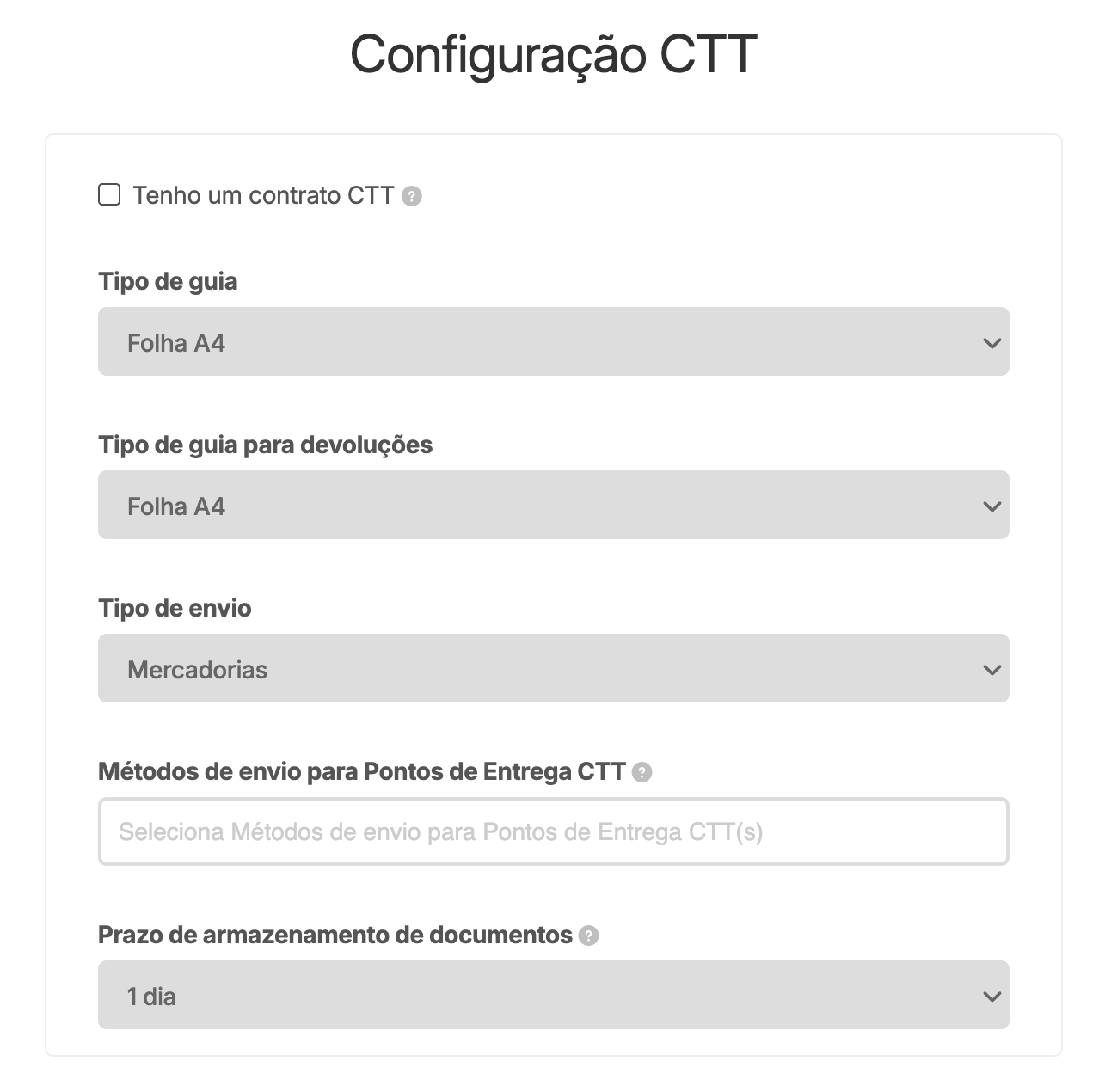This screenshot has height=1092, width=1099.
Task: Select the 'Métodos de envio' input field
Action: 553,831
